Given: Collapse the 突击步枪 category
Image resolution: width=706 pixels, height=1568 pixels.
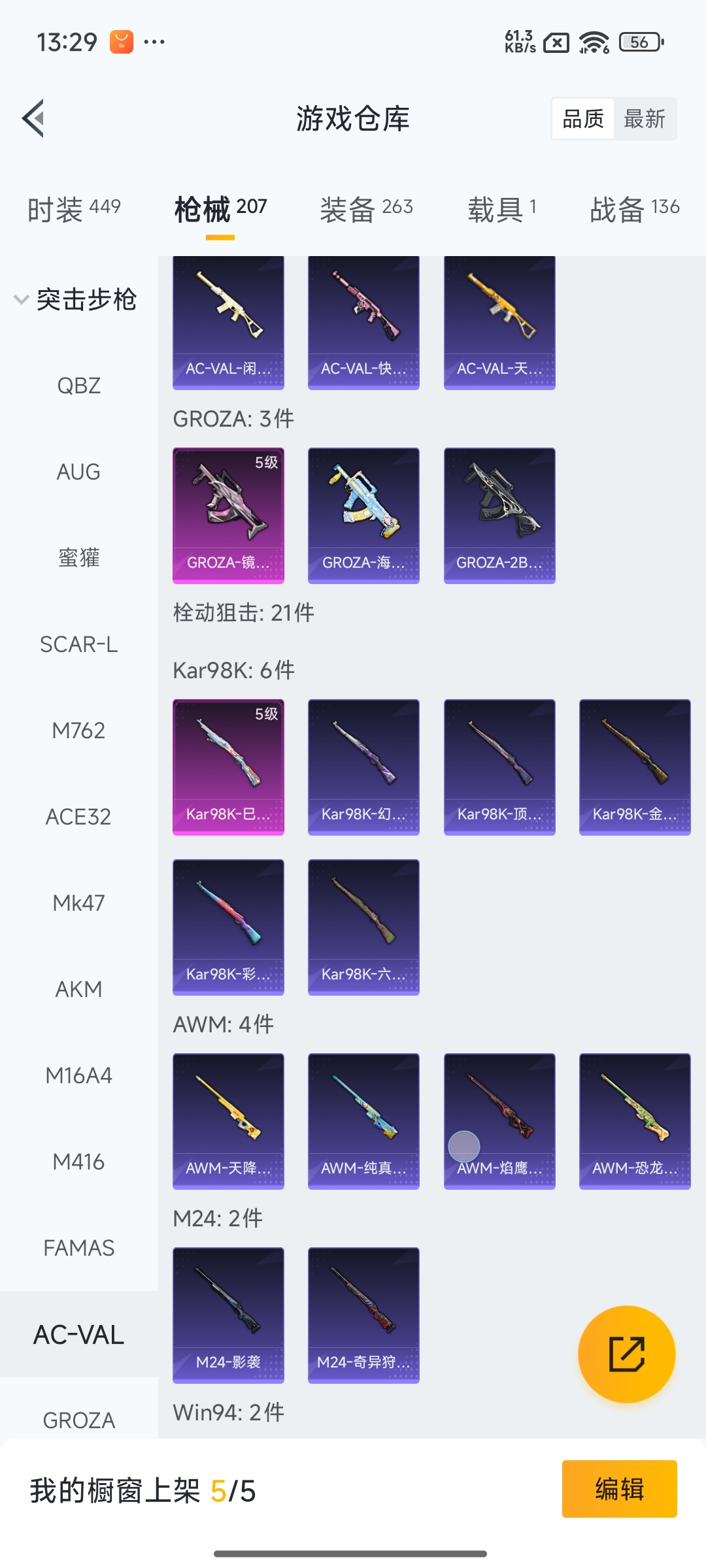Looking at the screenshot, I should (x=75, y=299).
